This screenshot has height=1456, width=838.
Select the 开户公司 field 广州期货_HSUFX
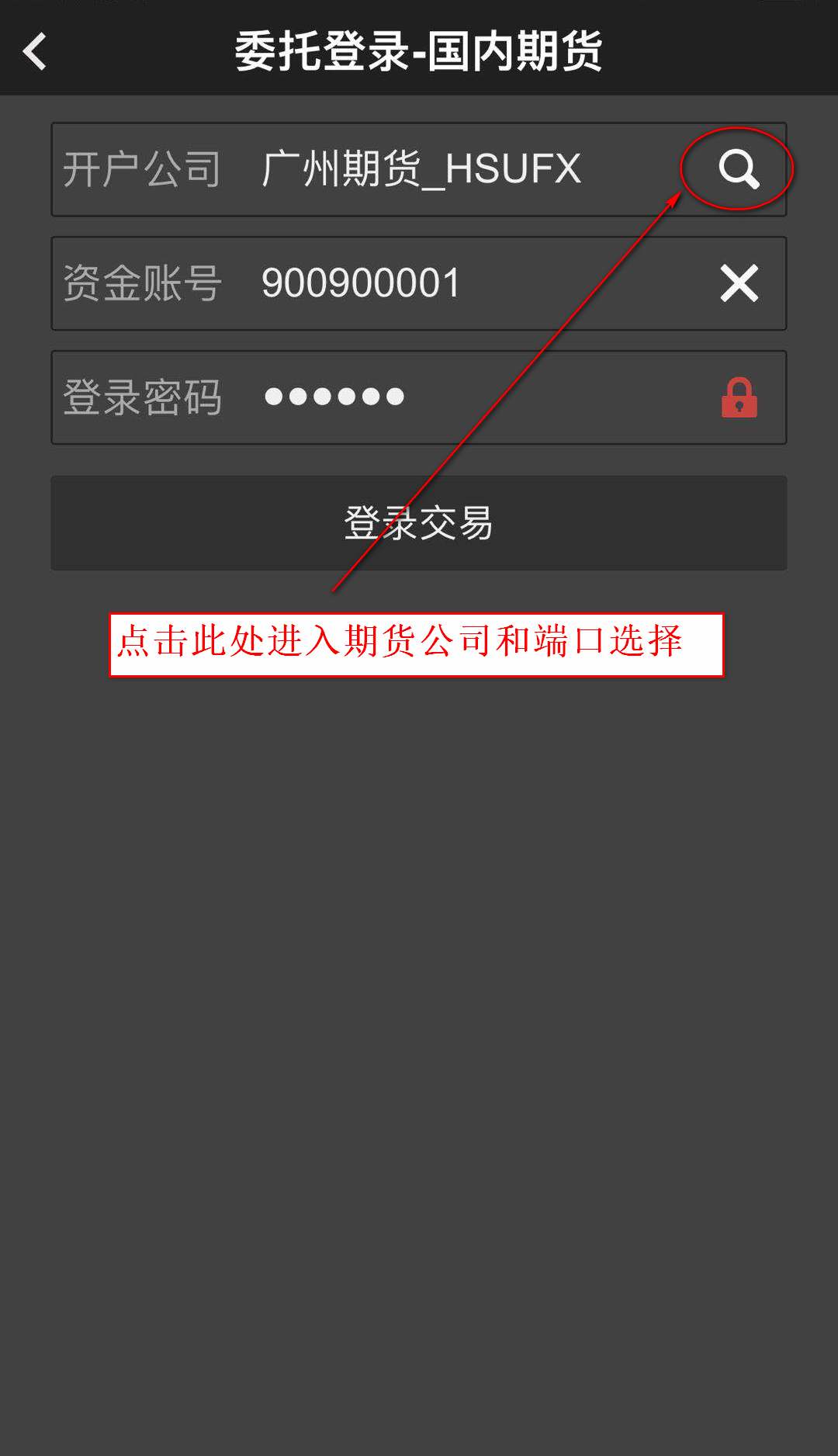tap(419, 169)
